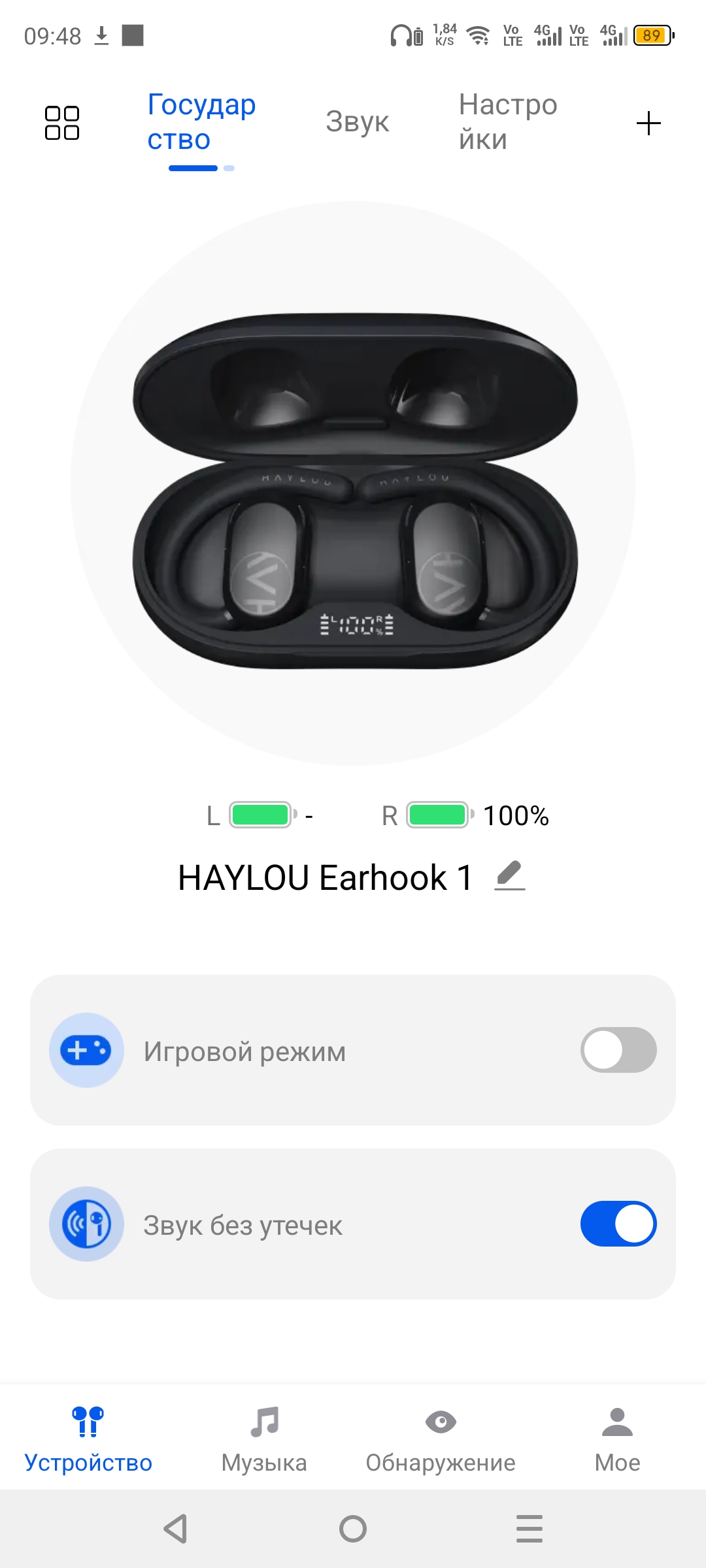This screenshot has width=706, height=1568.
Task: Switch to the Звук tab
Action: (357, 122)
